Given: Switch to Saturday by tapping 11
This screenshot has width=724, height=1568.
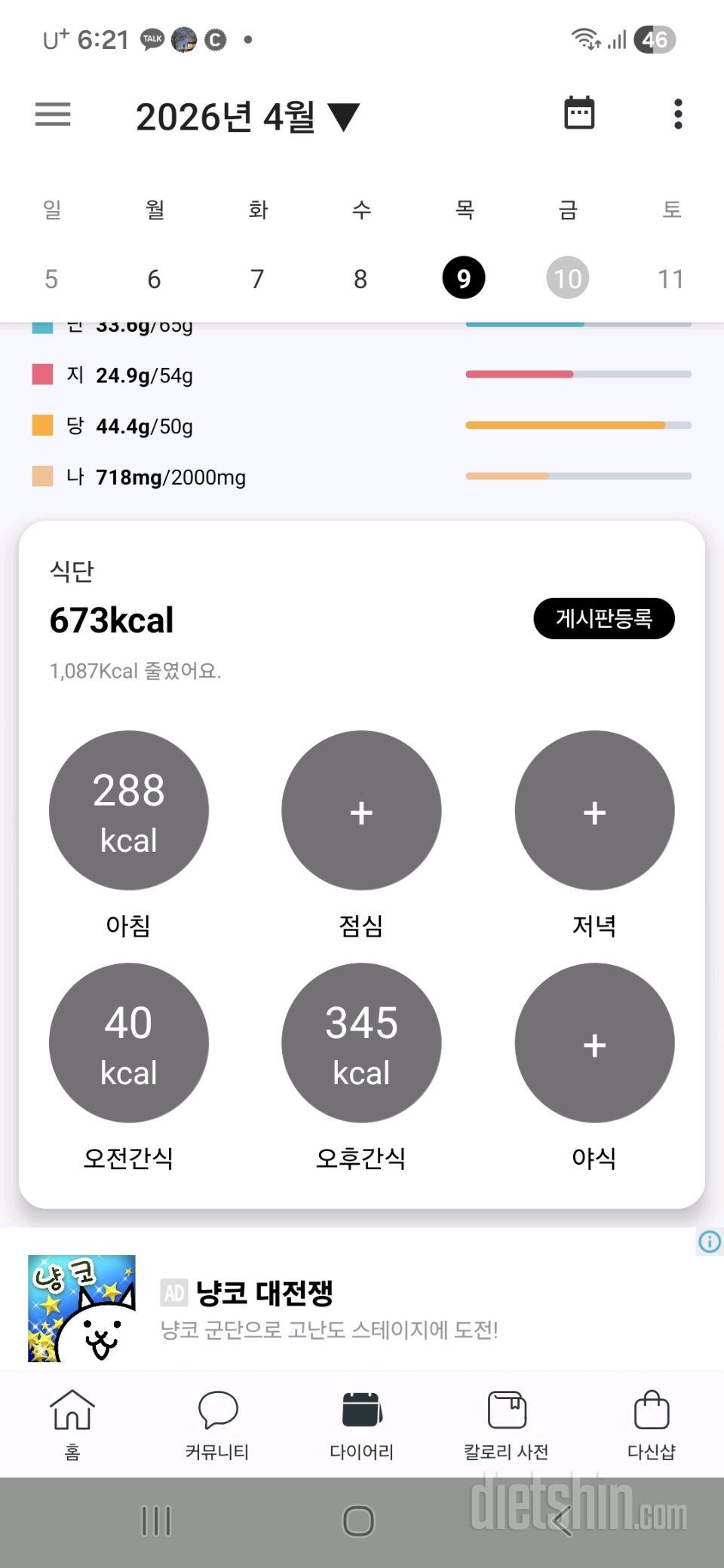Looking at the screenshot, I should tap(671, 277).
